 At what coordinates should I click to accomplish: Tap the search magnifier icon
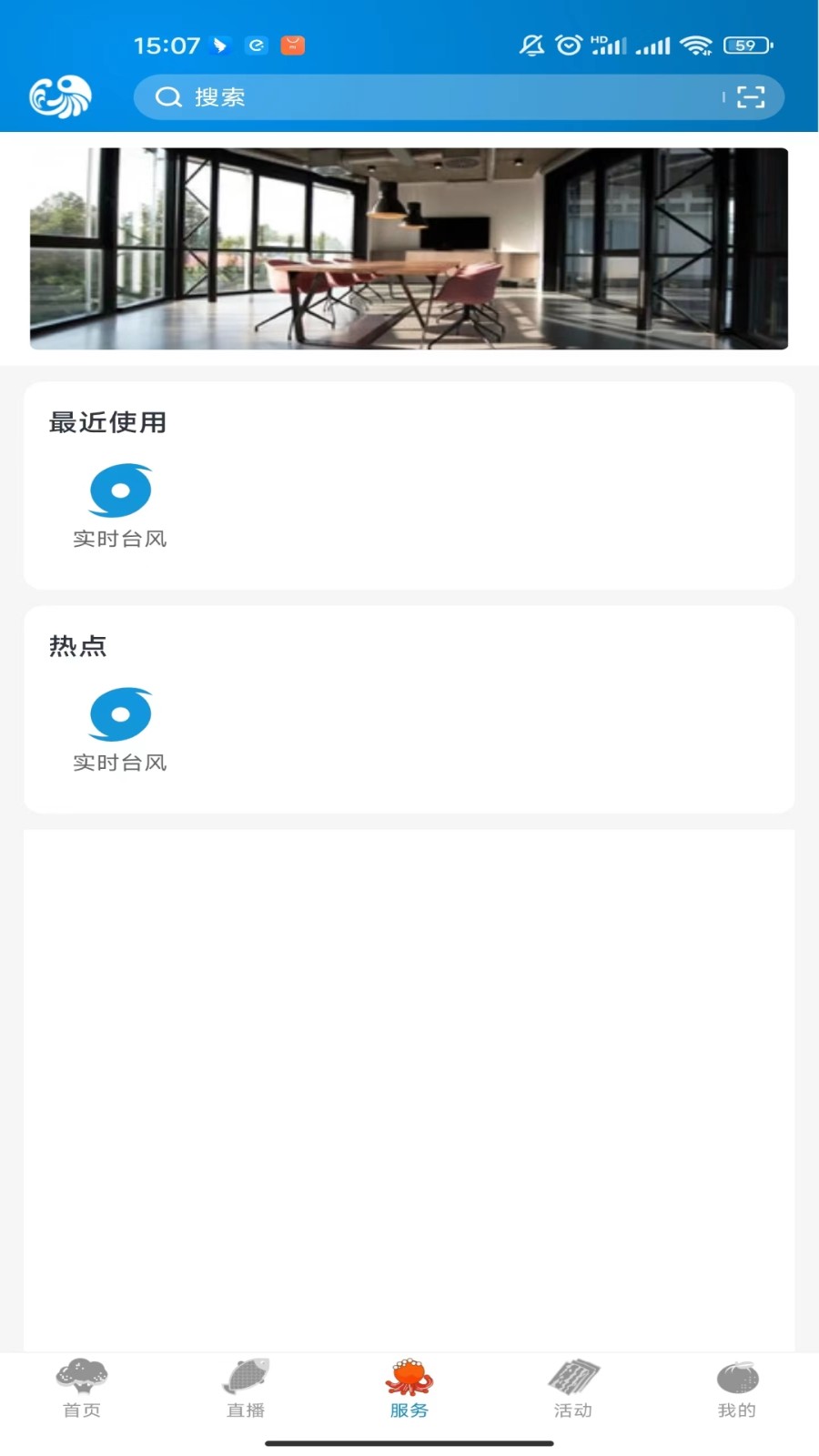[167, 96]
